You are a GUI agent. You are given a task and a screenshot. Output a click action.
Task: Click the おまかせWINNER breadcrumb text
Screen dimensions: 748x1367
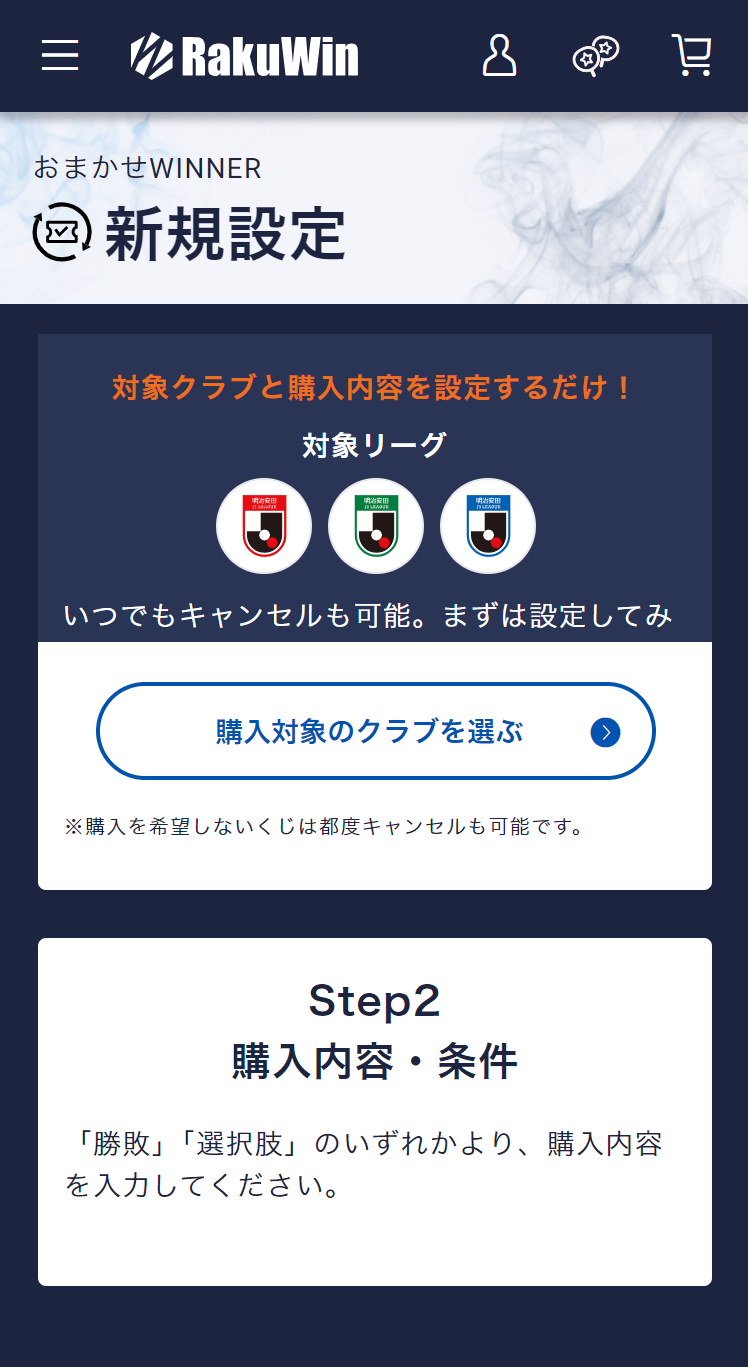[147, 169]
